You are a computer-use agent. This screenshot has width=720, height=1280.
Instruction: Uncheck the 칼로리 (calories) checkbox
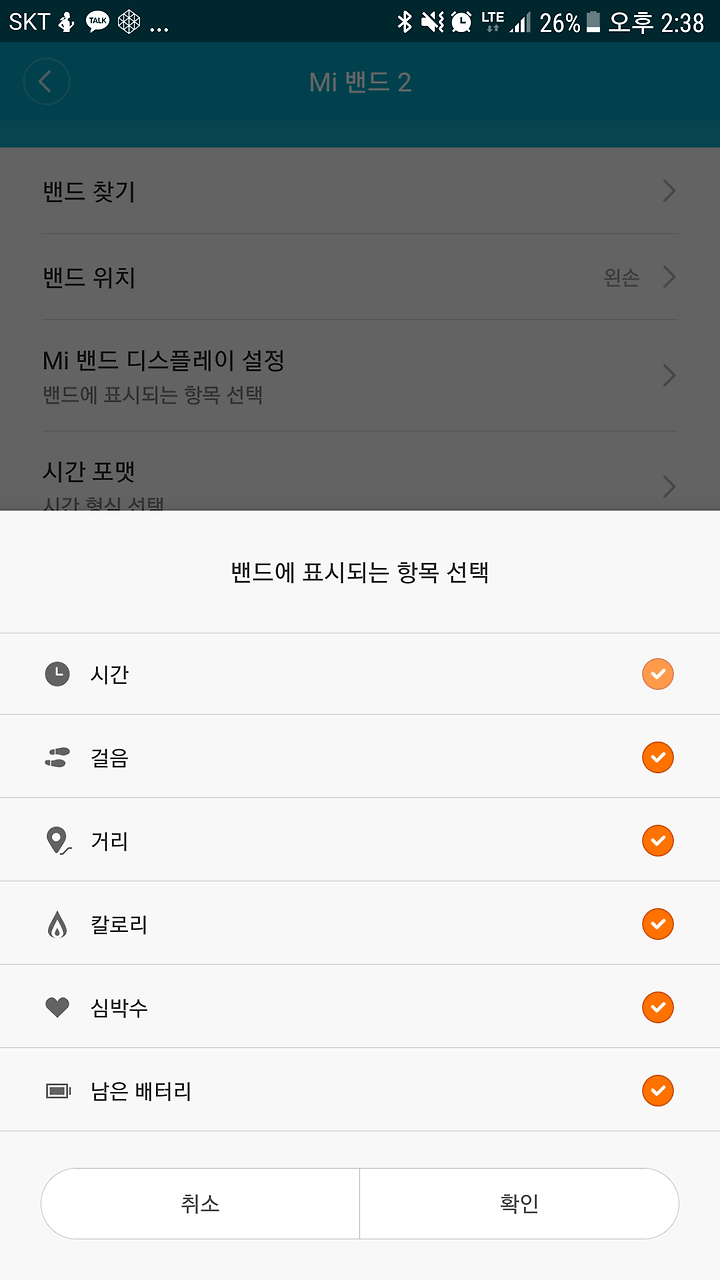point(658,923)
